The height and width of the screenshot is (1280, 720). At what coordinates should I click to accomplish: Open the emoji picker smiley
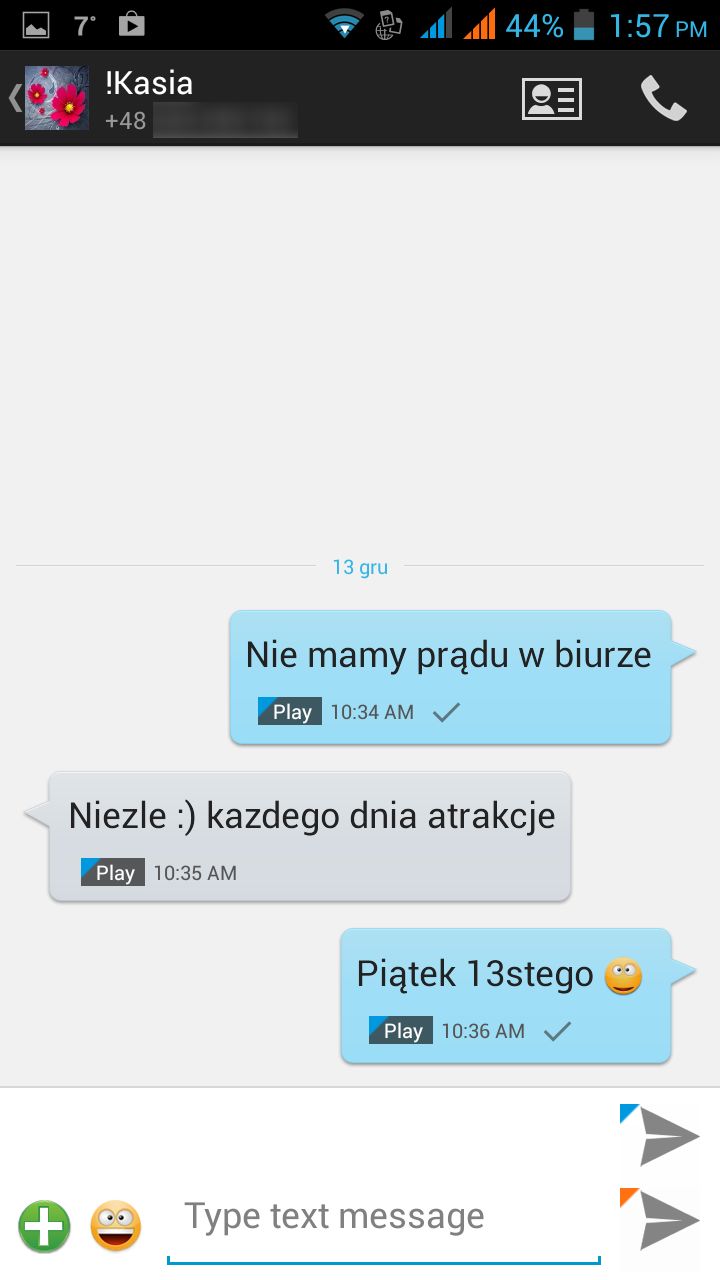[x=116, y=1226]
